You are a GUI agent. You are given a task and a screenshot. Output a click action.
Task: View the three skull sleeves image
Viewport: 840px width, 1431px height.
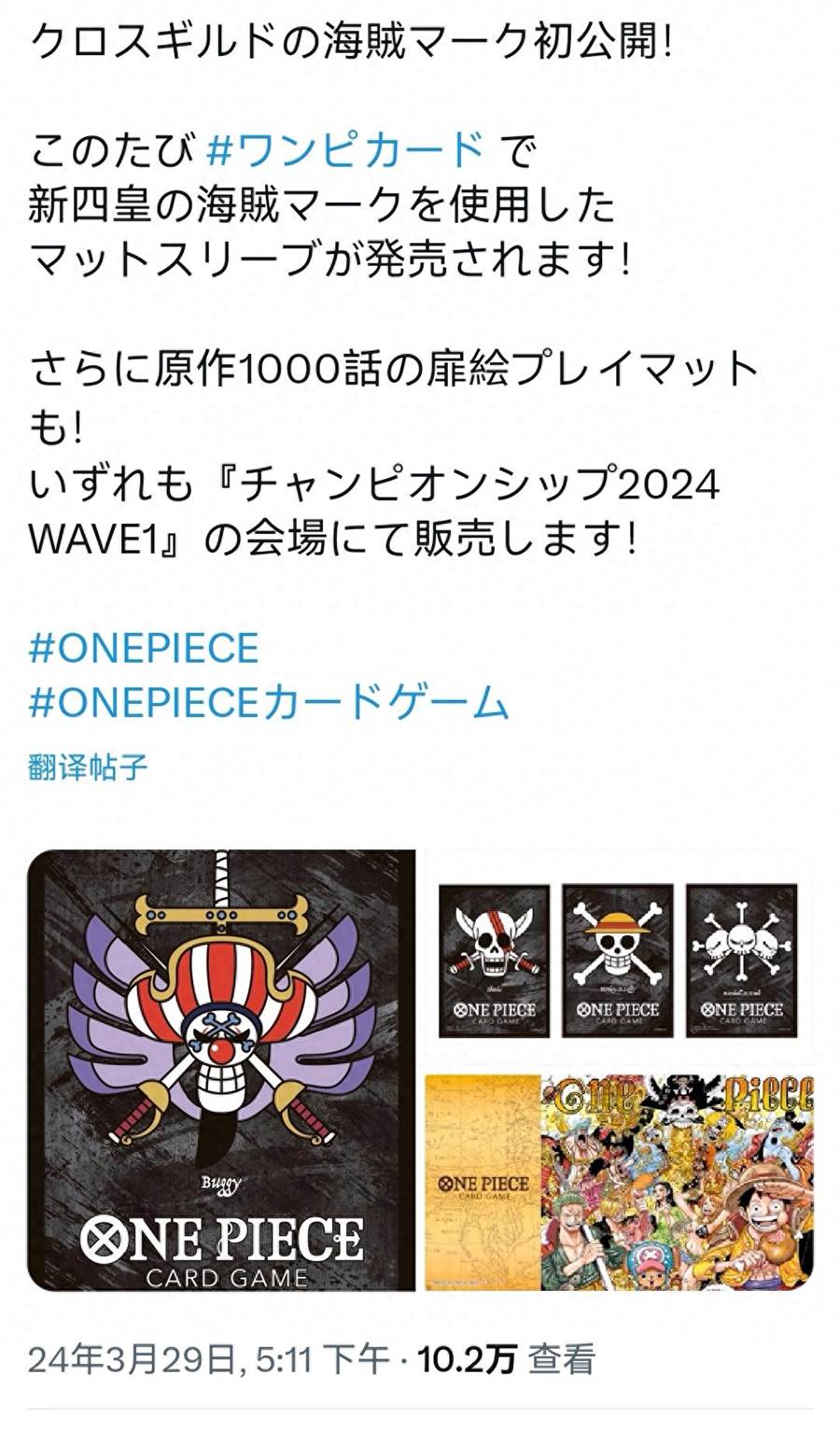point(619,961)
